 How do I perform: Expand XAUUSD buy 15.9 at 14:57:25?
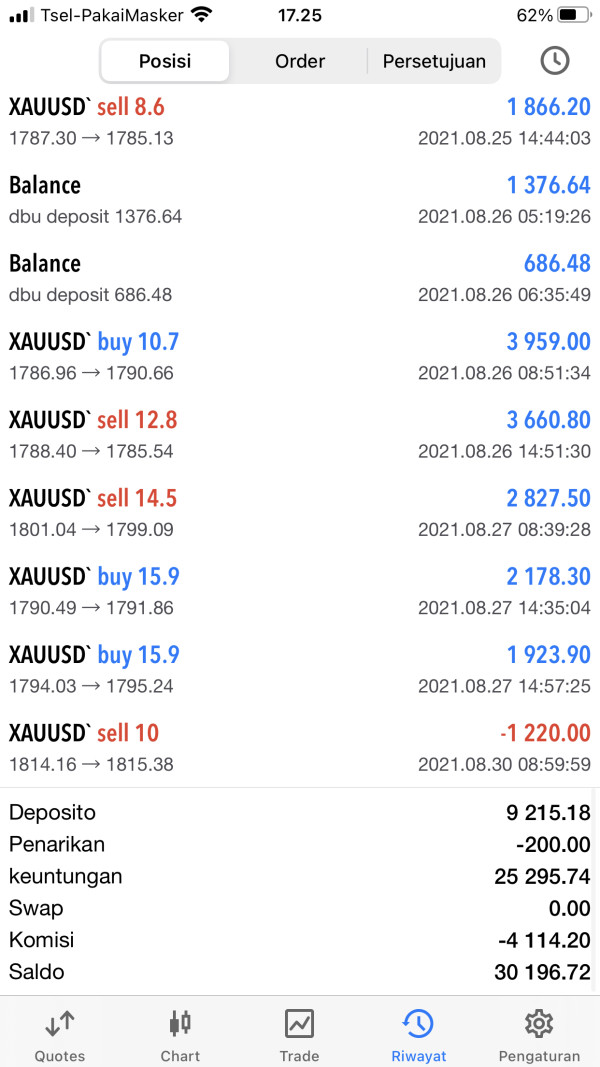pos(300,670)
